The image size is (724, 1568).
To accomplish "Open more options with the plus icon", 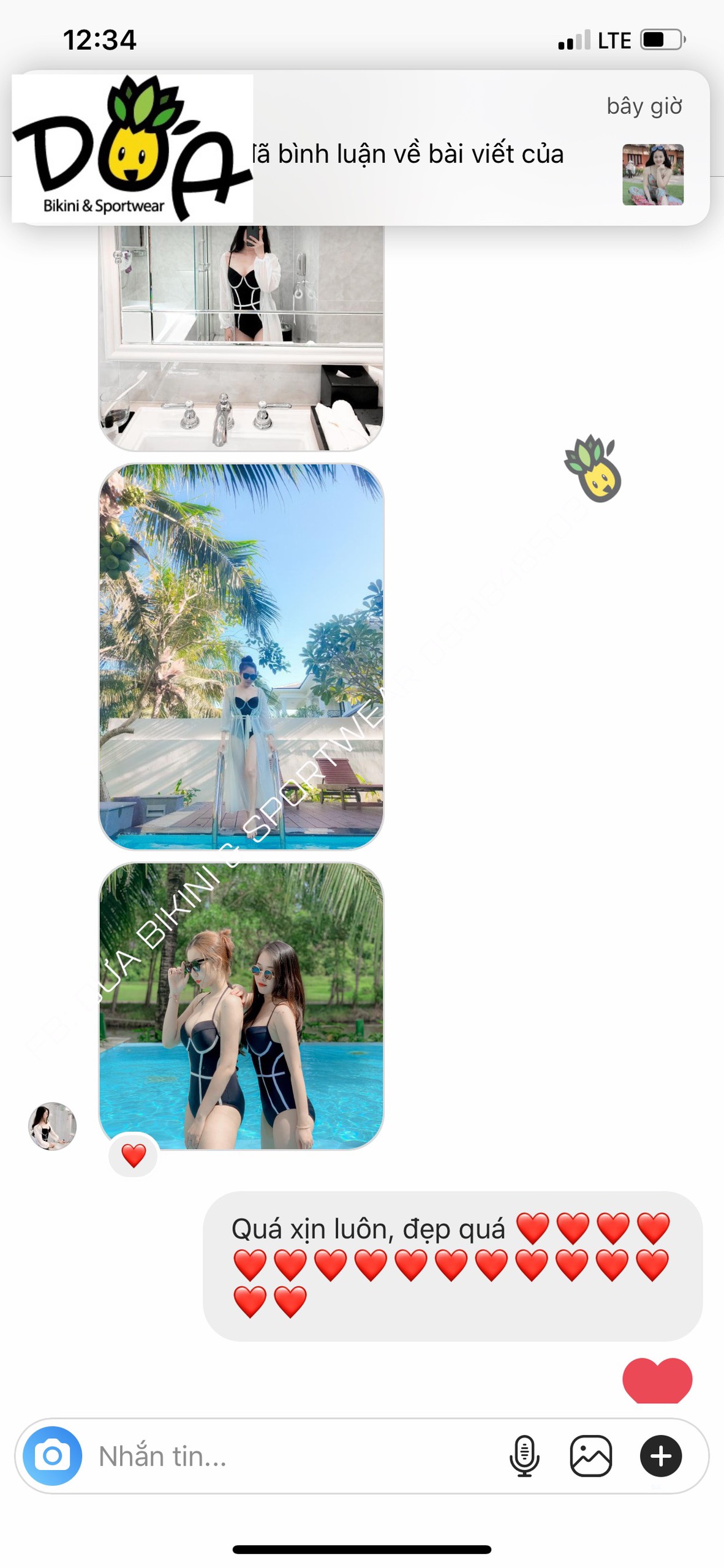I will (x=660, y=1456).
